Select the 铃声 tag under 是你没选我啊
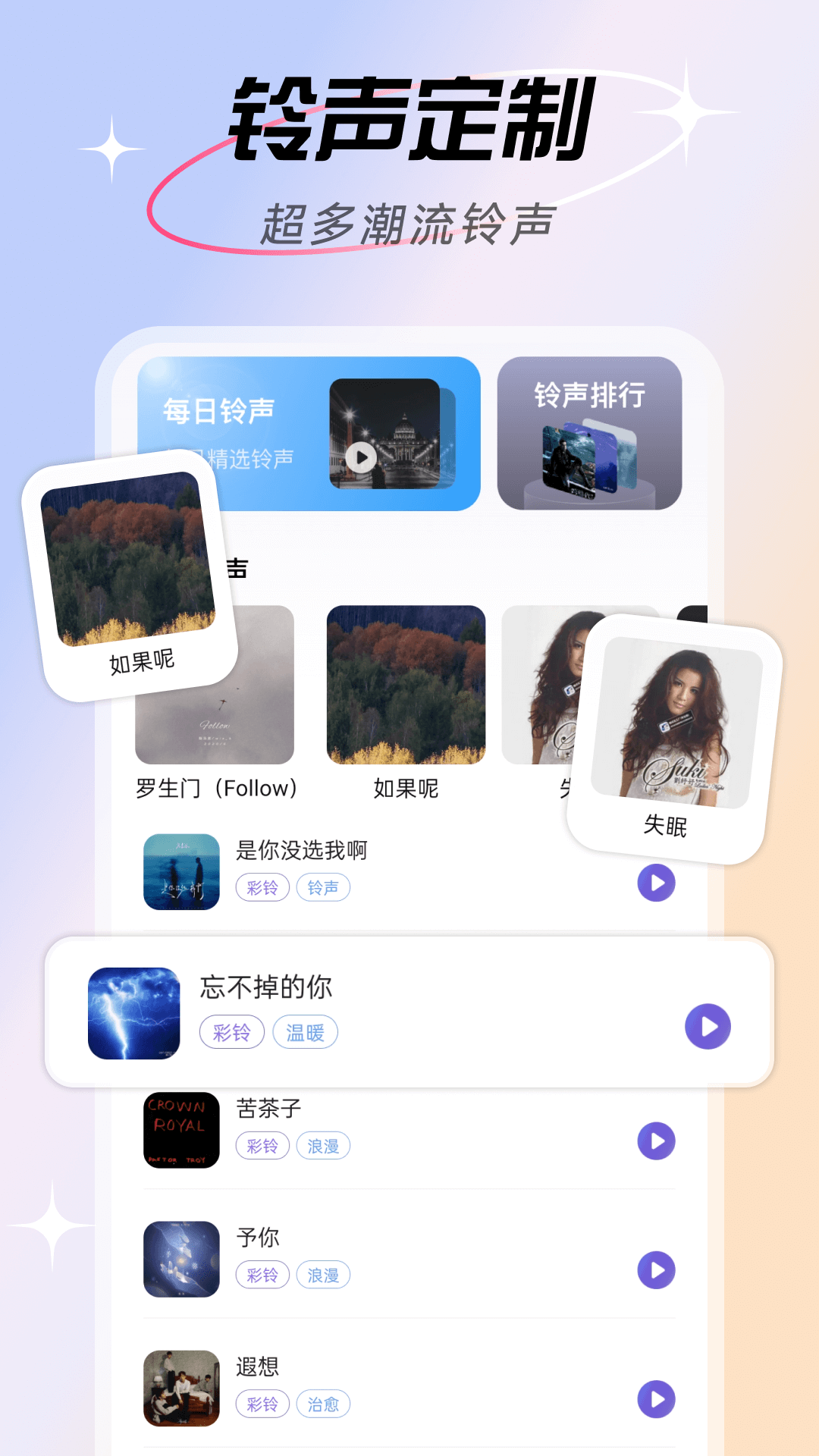819x1456 pixels. pyautogui.click(x=323, y=886)
